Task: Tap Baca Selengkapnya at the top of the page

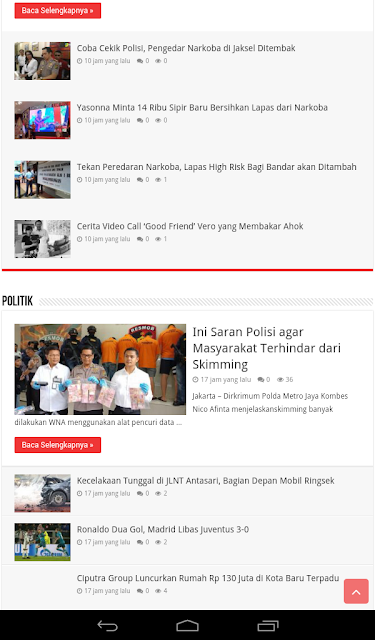Action: point(58,11)
